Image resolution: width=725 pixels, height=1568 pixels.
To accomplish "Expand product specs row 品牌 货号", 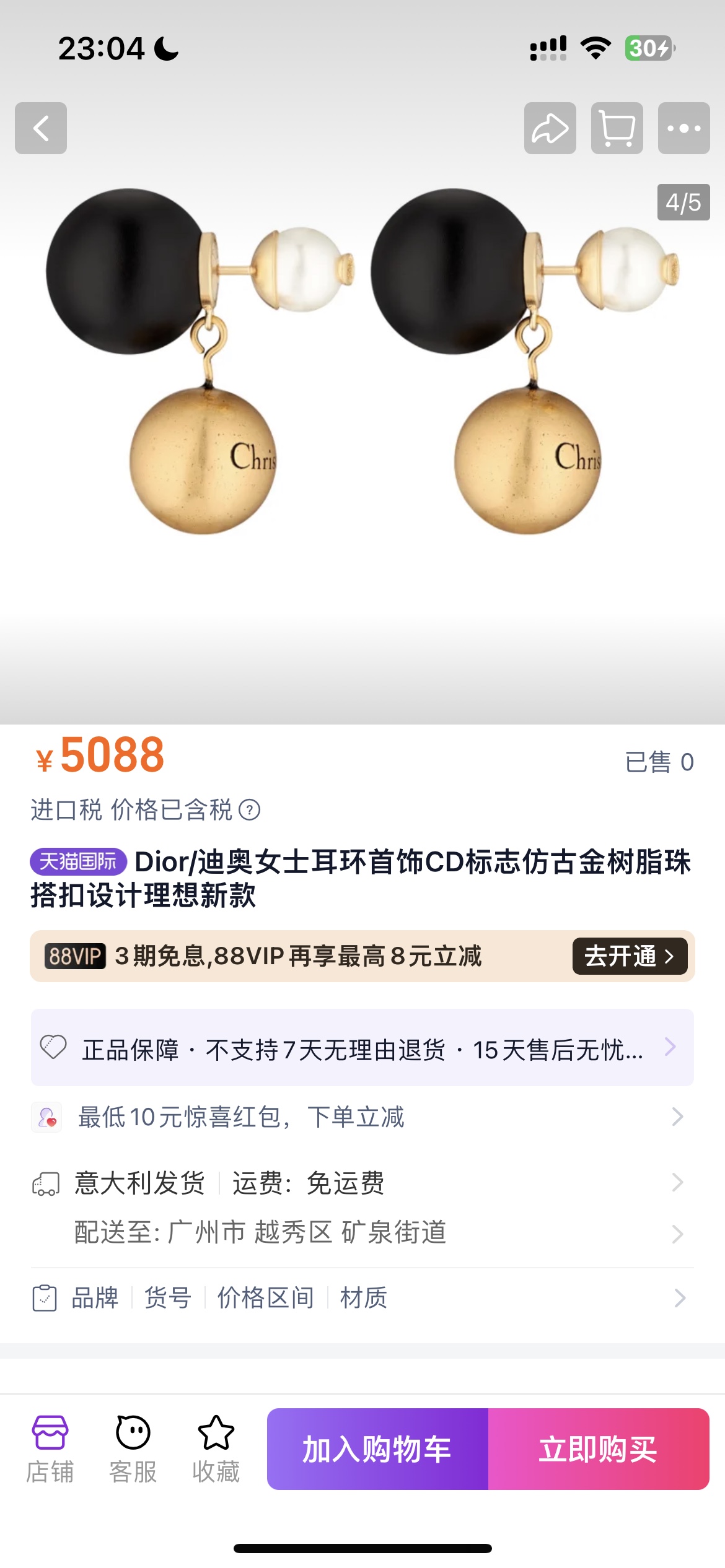I will [x=362, y=1298].
